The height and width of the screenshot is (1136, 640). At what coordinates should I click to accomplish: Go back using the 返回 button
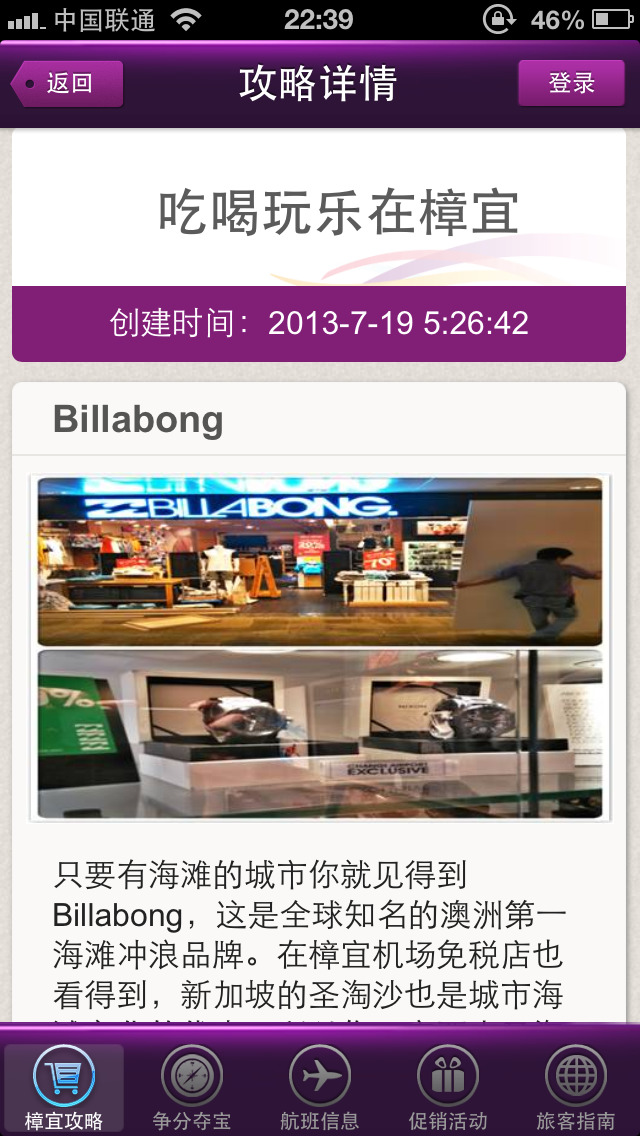click(68, 84)
